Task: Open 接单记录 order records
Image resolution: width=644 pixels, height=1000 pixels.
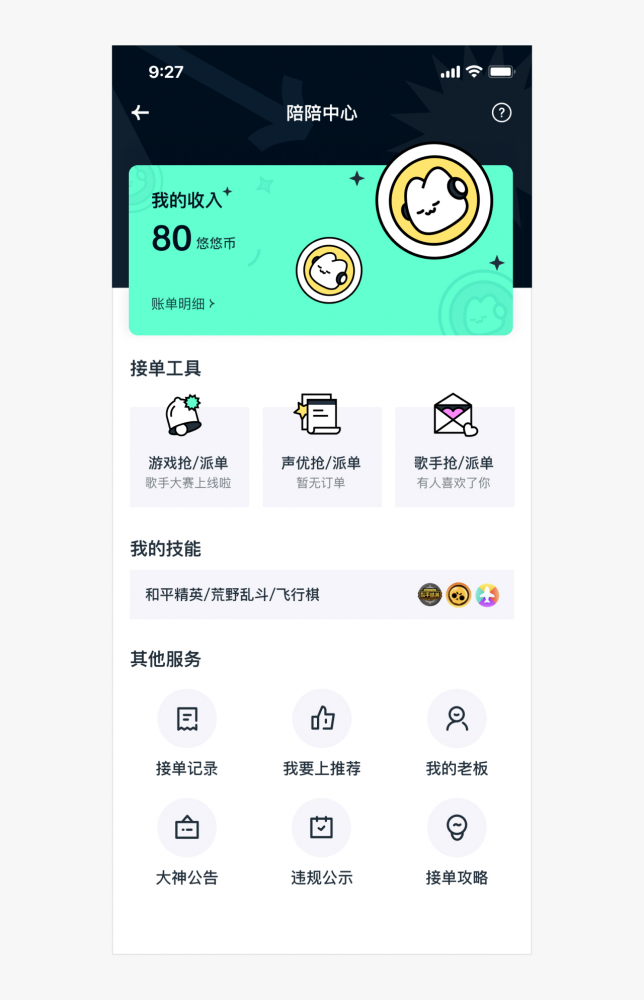Action: point(187,733)
